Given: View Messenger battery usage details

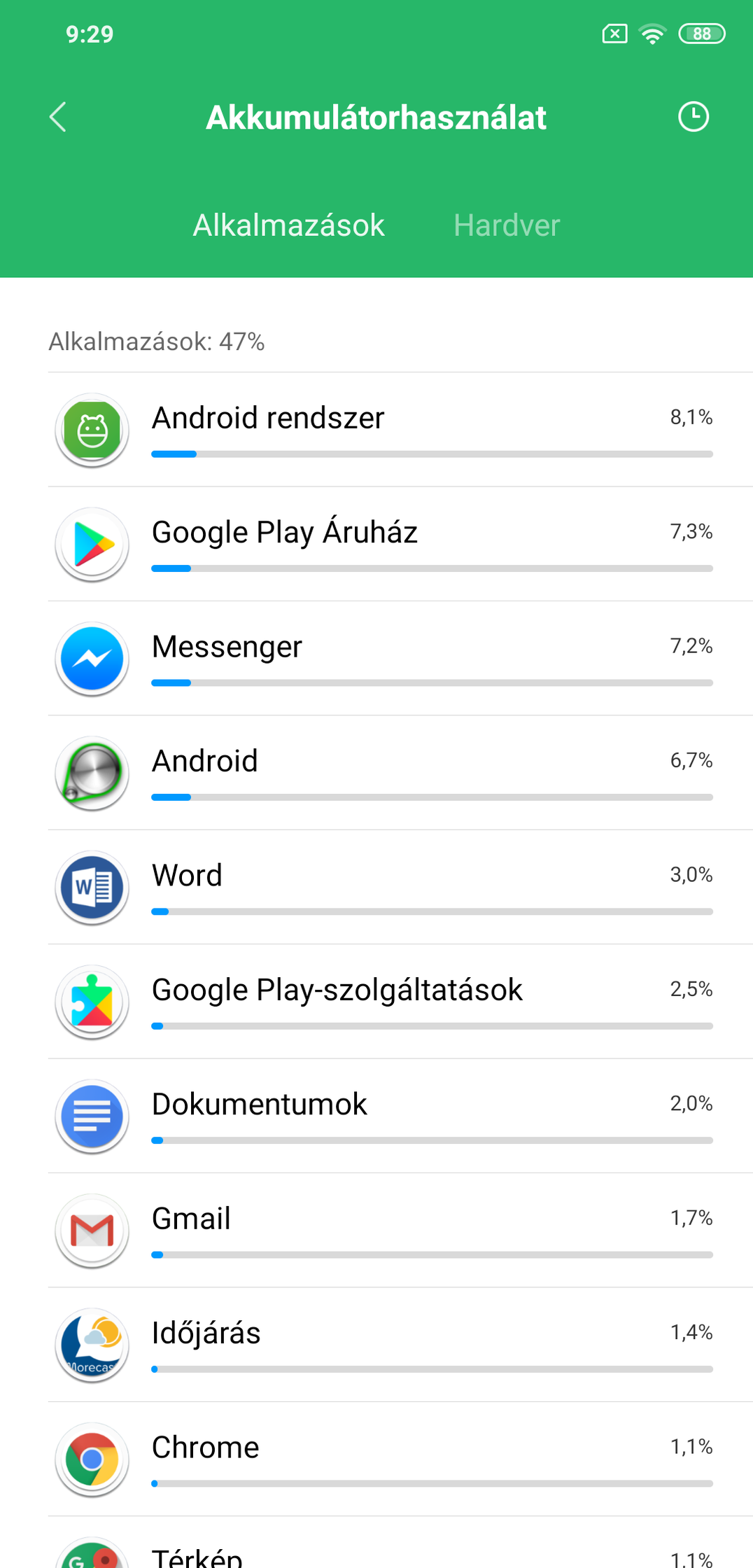Looking at the screenshot, I should [400, 659].
